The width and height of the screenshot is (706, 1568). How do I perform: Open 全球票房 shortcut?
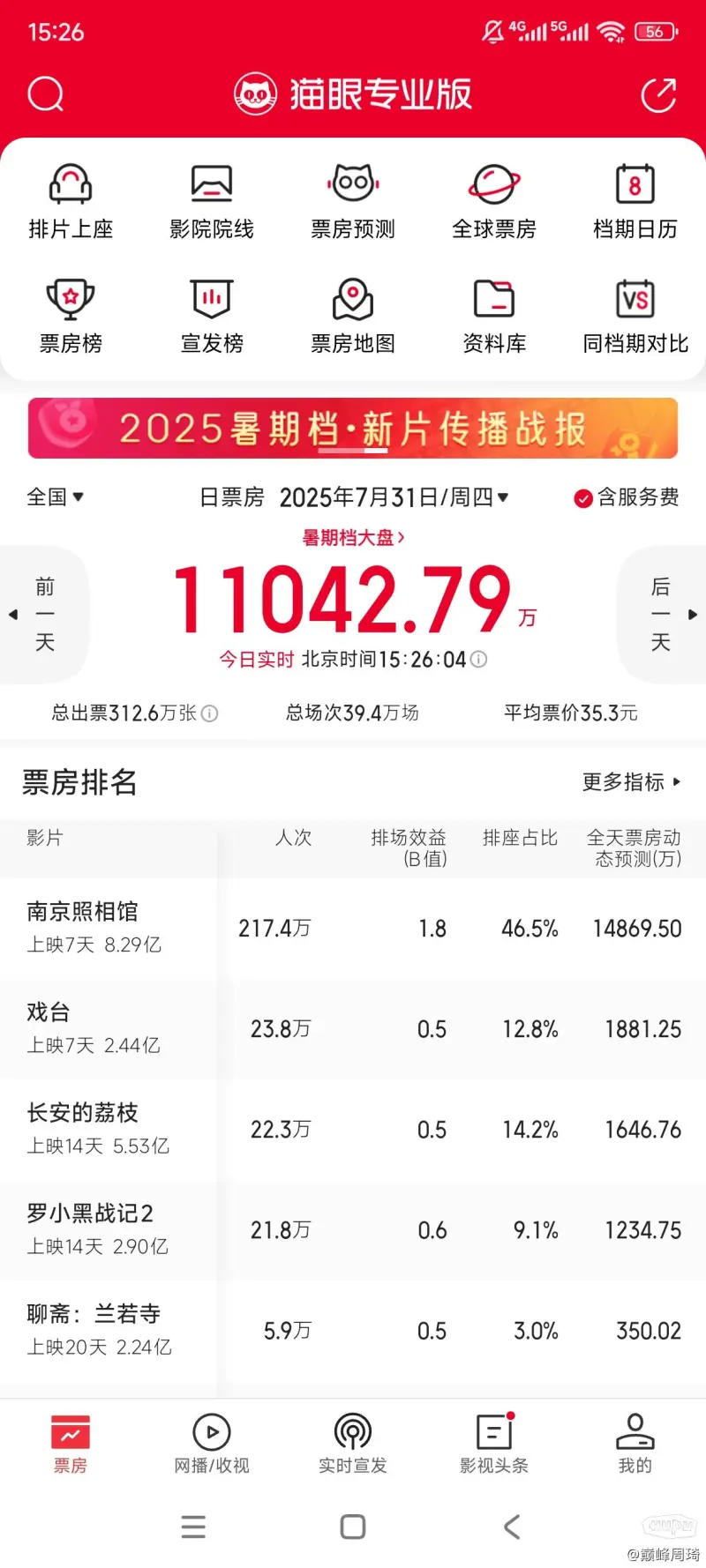(494, 202)
